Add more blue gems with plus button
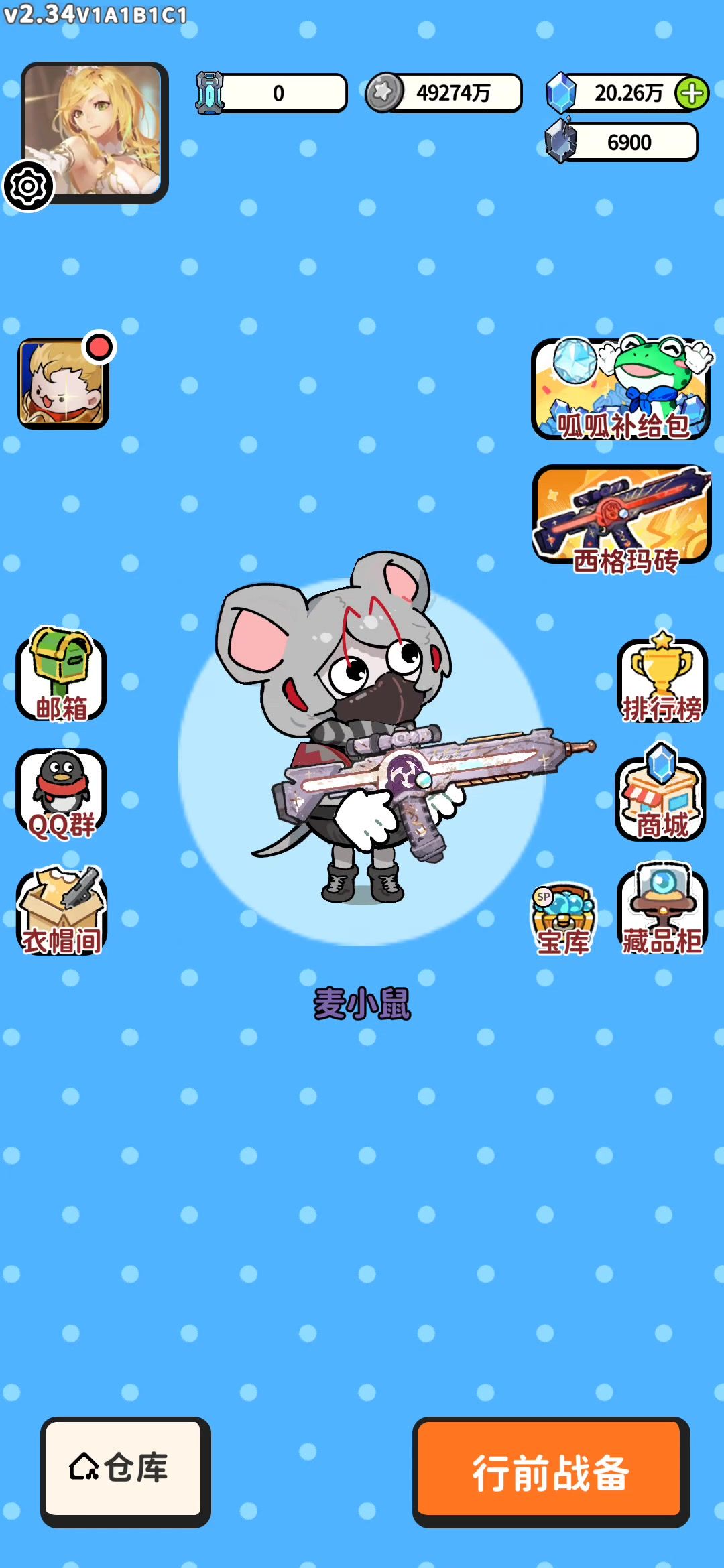 692,93
